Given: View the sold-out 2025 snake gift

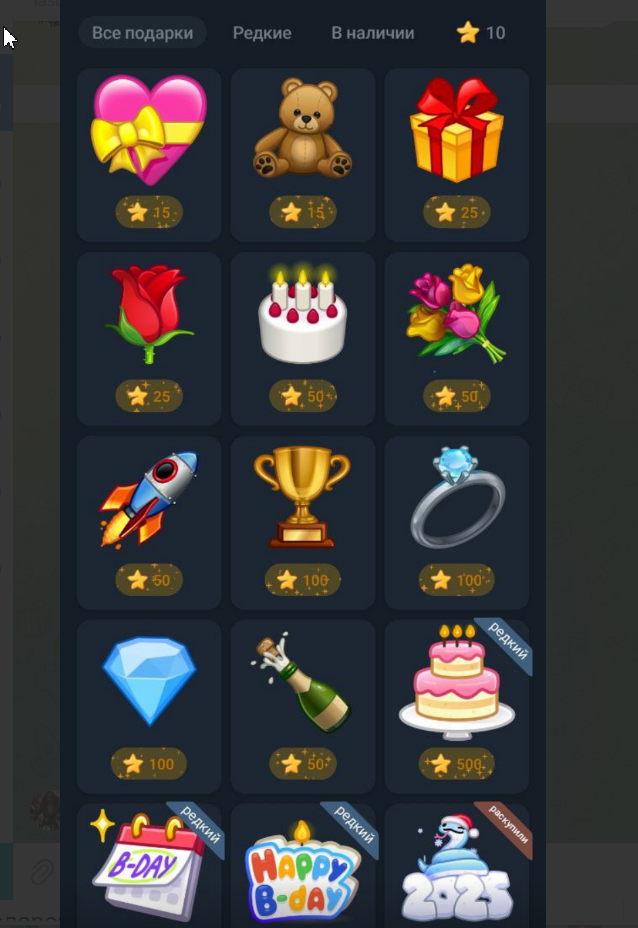Looking at the screenshot, I should 457,866.
